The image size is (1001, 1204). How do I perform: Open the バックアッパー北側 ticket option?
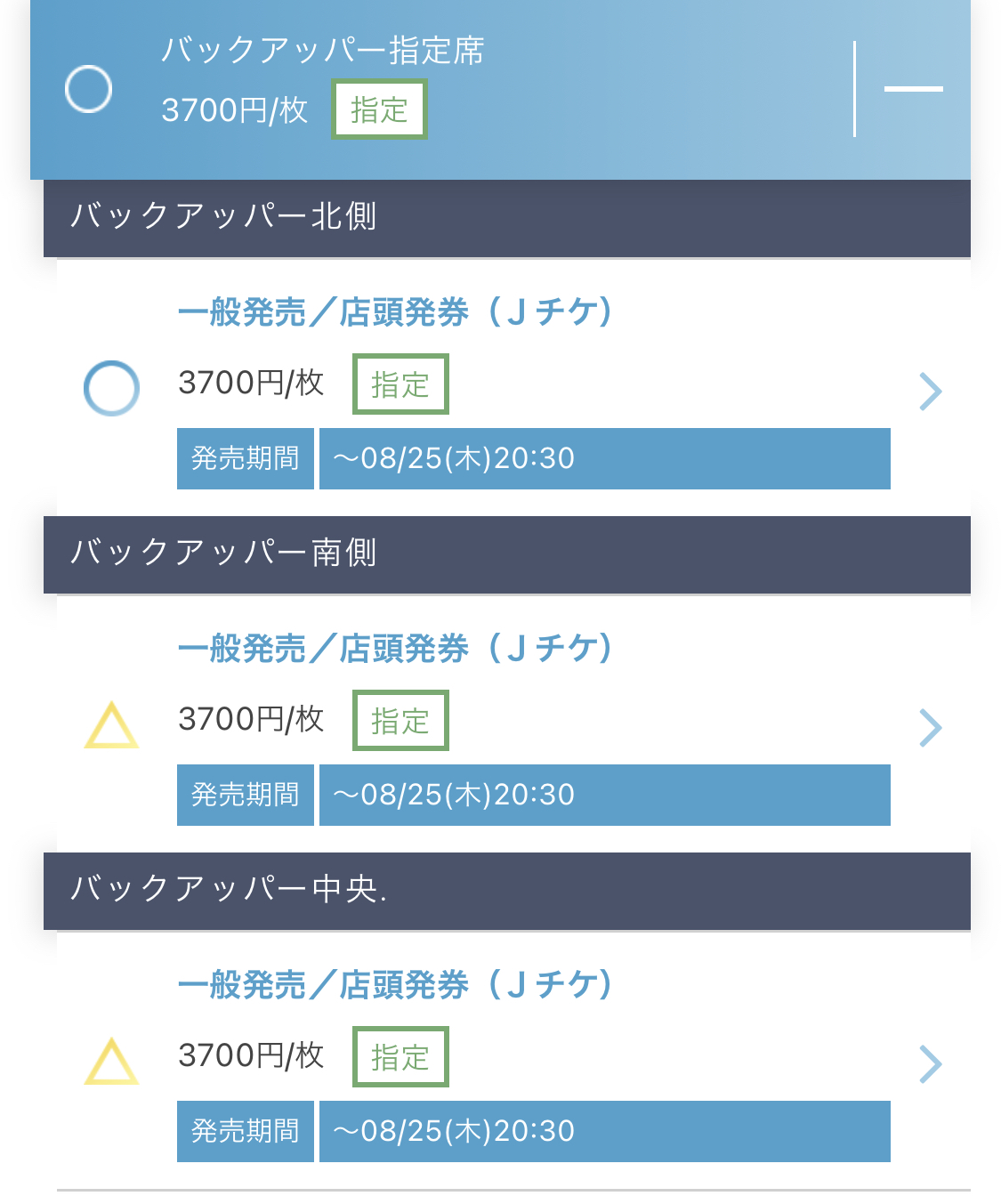click(930, 392)
